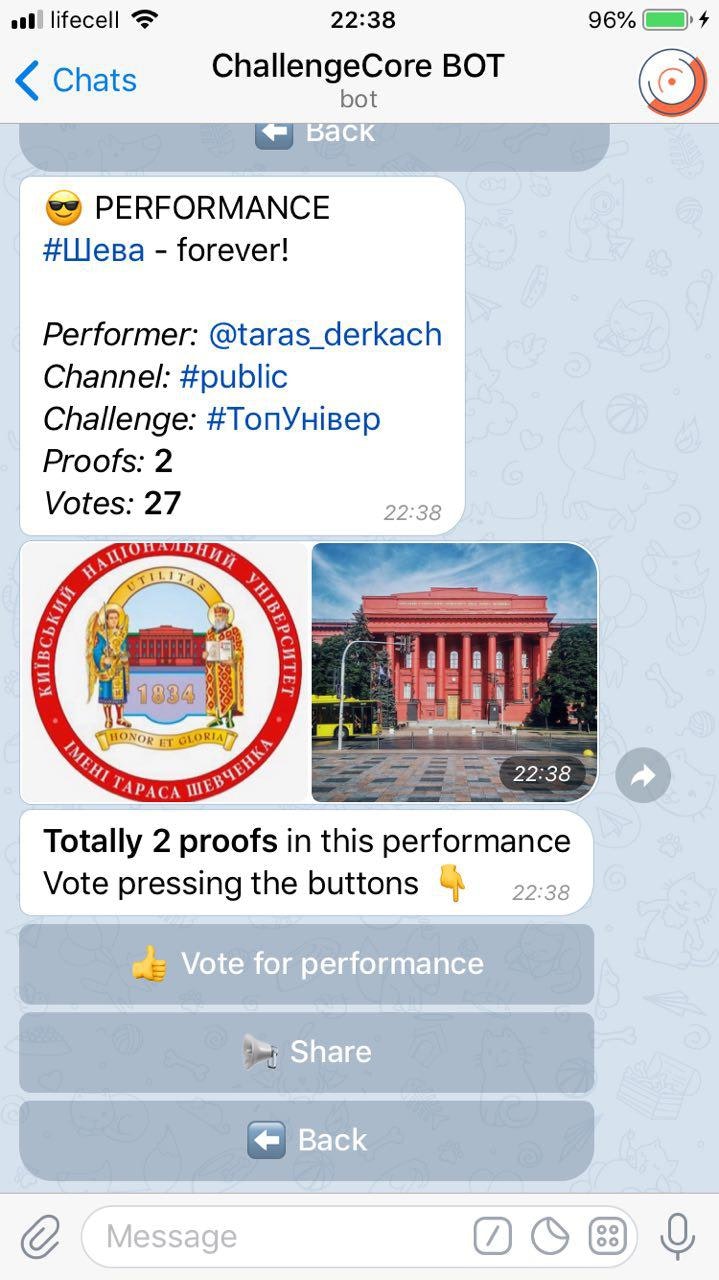Open the #Шева hashtag

pyautogui.click(x=93, y=250)
